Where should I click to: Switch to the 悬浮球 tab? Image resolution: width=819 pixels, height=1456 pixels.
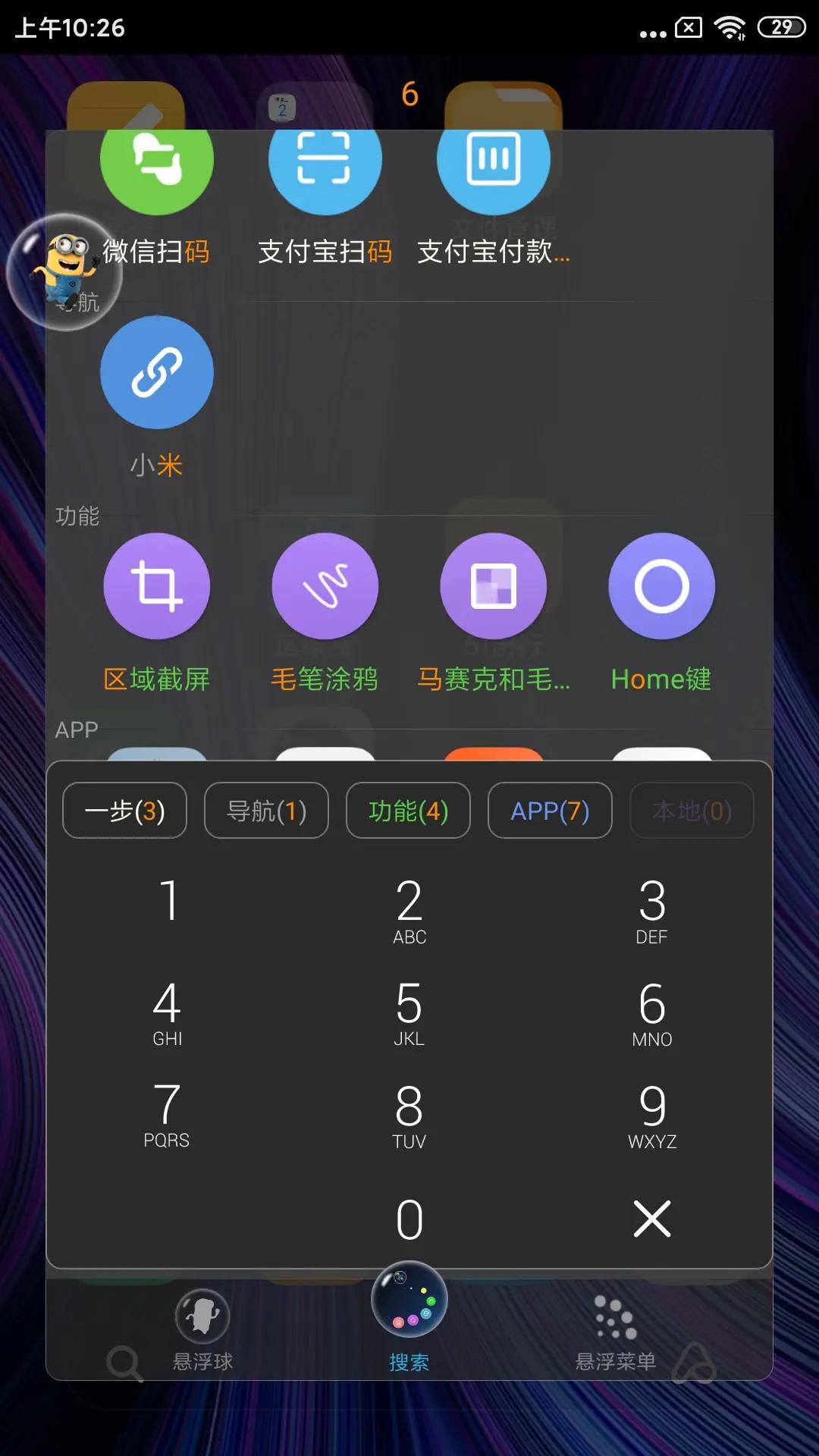point(202,1331)
